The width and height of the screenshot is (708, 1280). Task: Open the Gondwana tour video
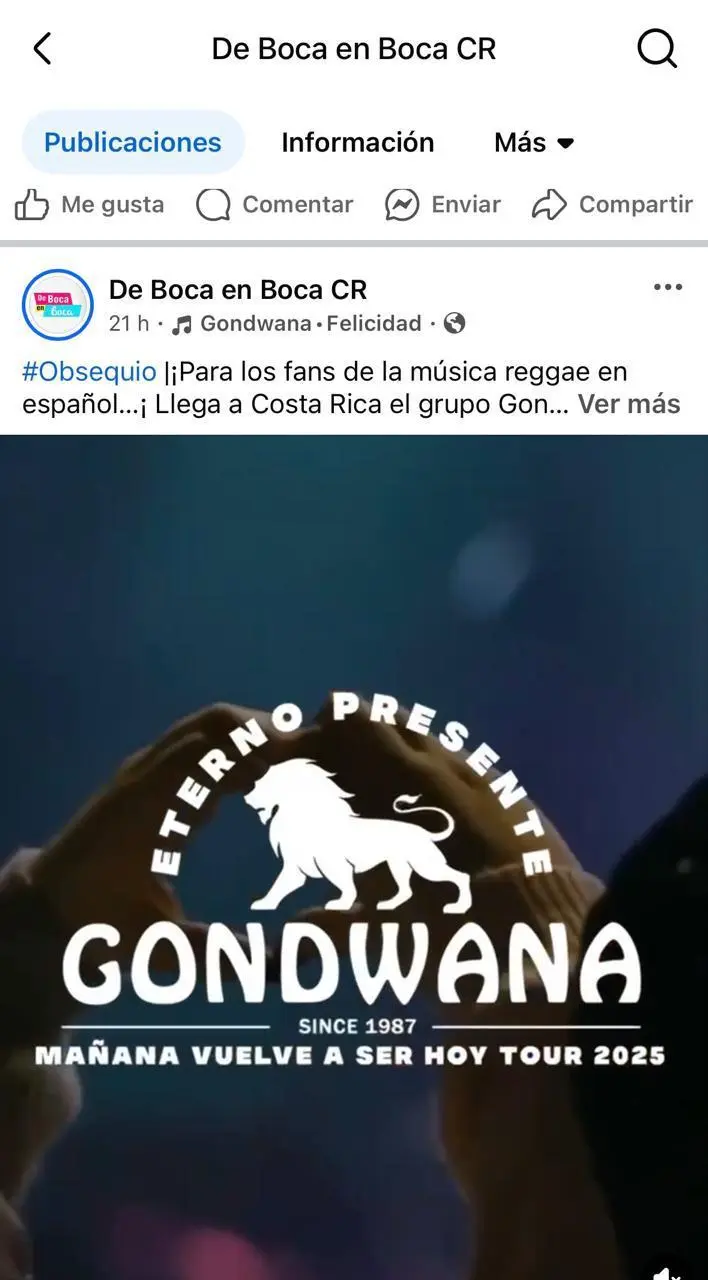pyautogui.click(x=354, y=857)
